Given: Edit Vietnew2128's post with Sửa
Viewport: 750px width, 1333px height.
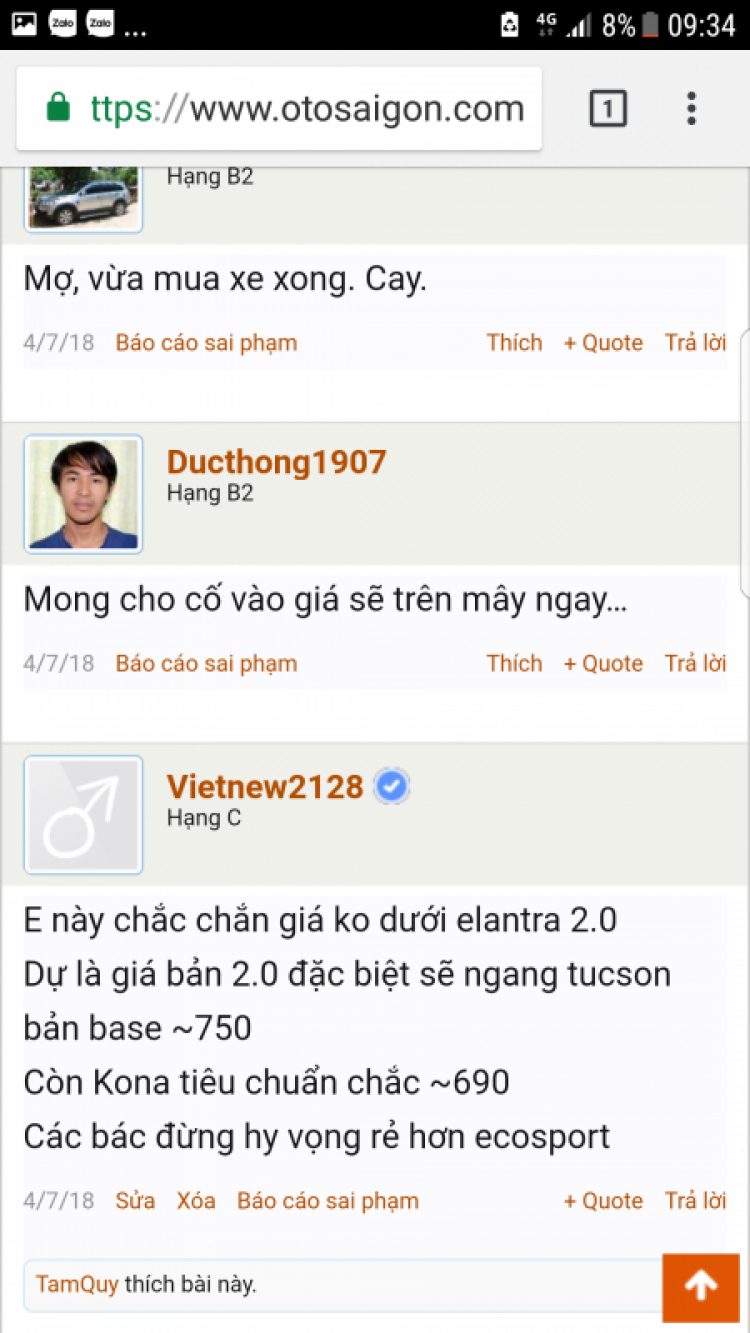Looking at the screenshot, I should [135, 1201].
